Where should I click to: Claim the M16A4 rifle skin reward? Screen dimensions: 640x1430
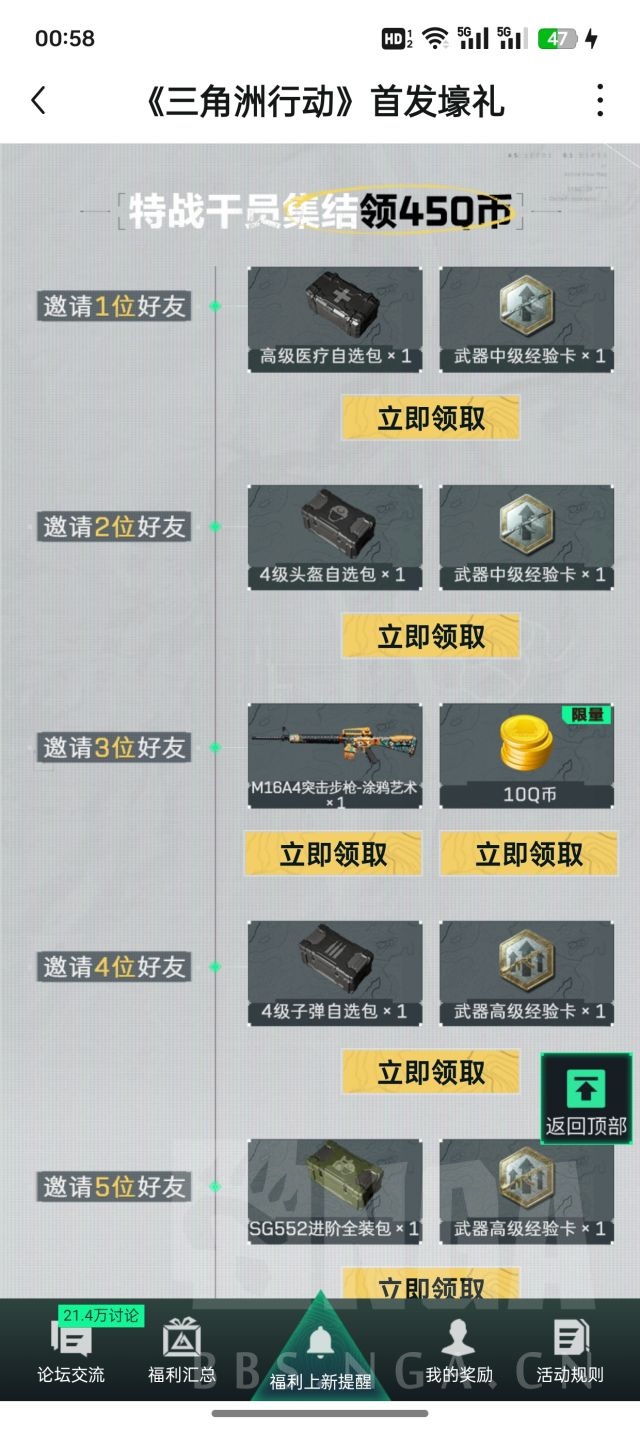pyautogui.click(x=333, y=854)
